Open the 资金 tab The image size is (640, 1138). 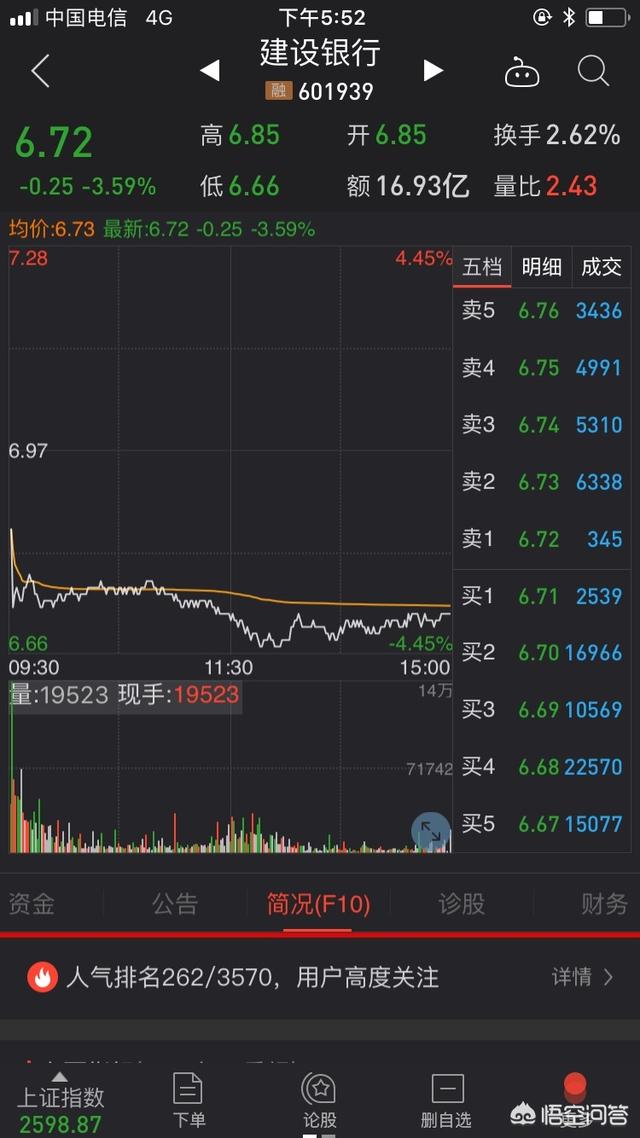31,904
